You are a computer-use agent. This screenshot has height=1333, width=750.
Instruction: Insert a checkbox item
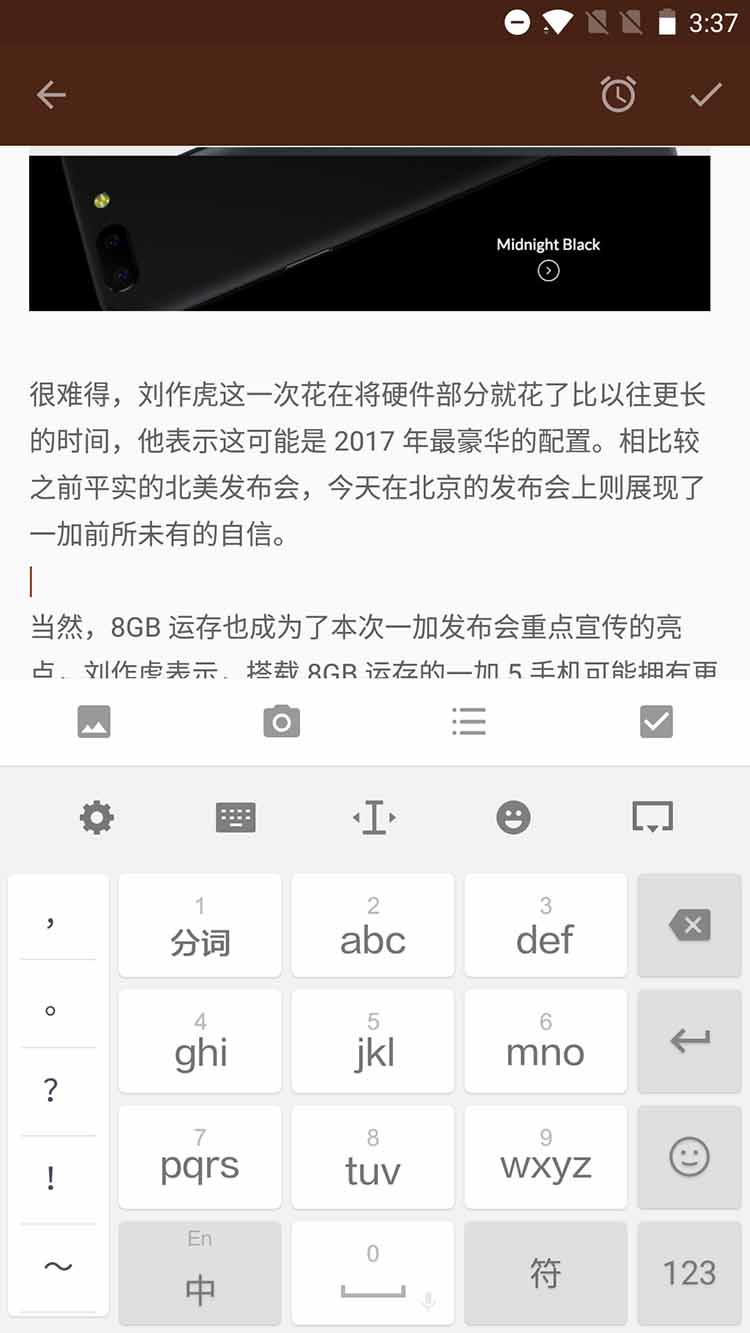pyautogui.click(x=656, y=721)
